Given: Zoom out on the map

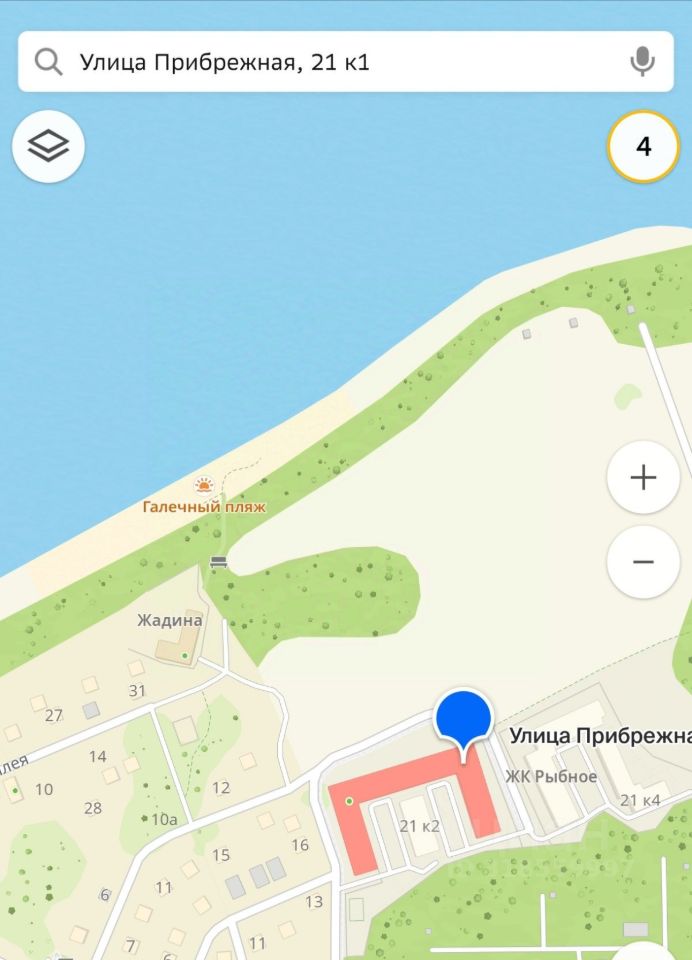Looking at the screenshot, I should (643, 562).
